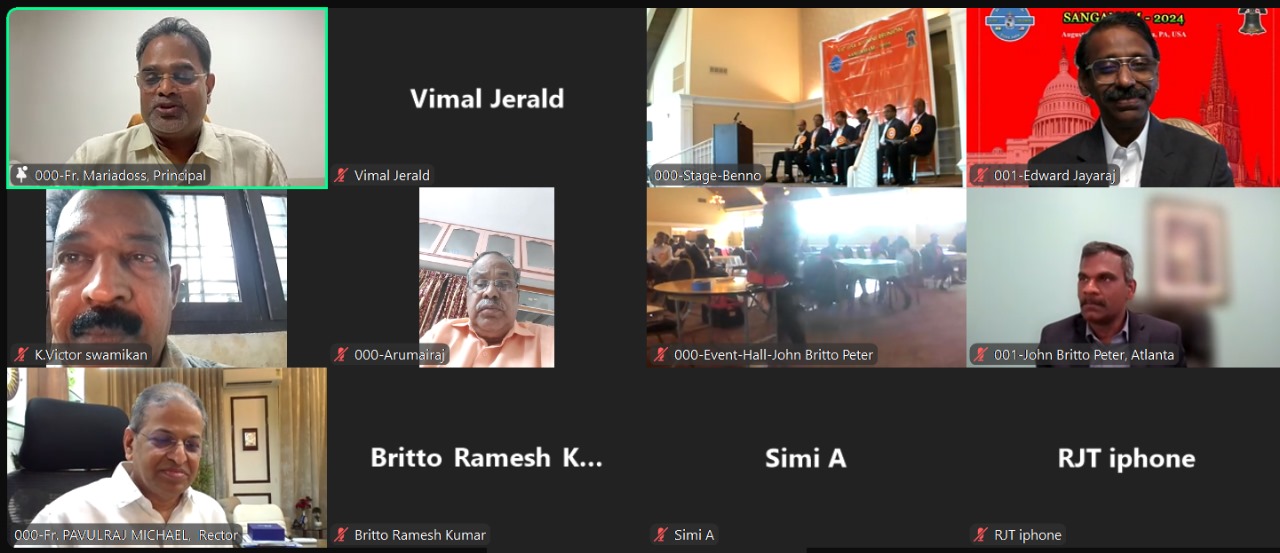Screen dimensions: 1280x553
Task: Tap Vimal Jerald's participant tile
Action: 486,98
